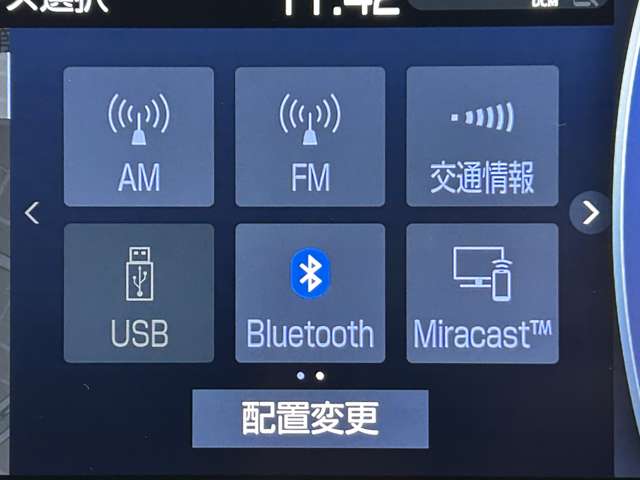The image size is (640, 480).
Task: Choose the USB audio source
Action: [x=139, y=293]
